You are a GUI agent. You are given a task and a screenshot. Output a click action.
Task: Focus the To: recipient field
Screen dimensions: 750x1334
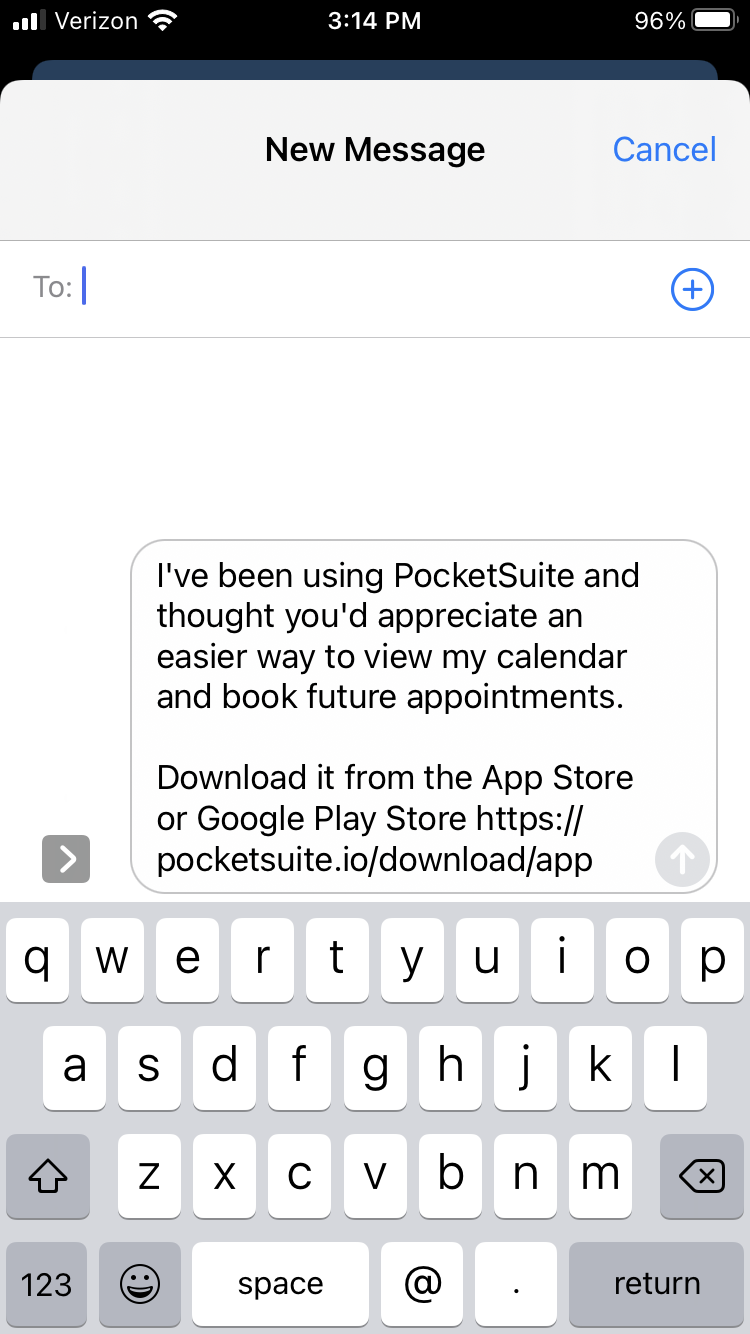(370, 289)
